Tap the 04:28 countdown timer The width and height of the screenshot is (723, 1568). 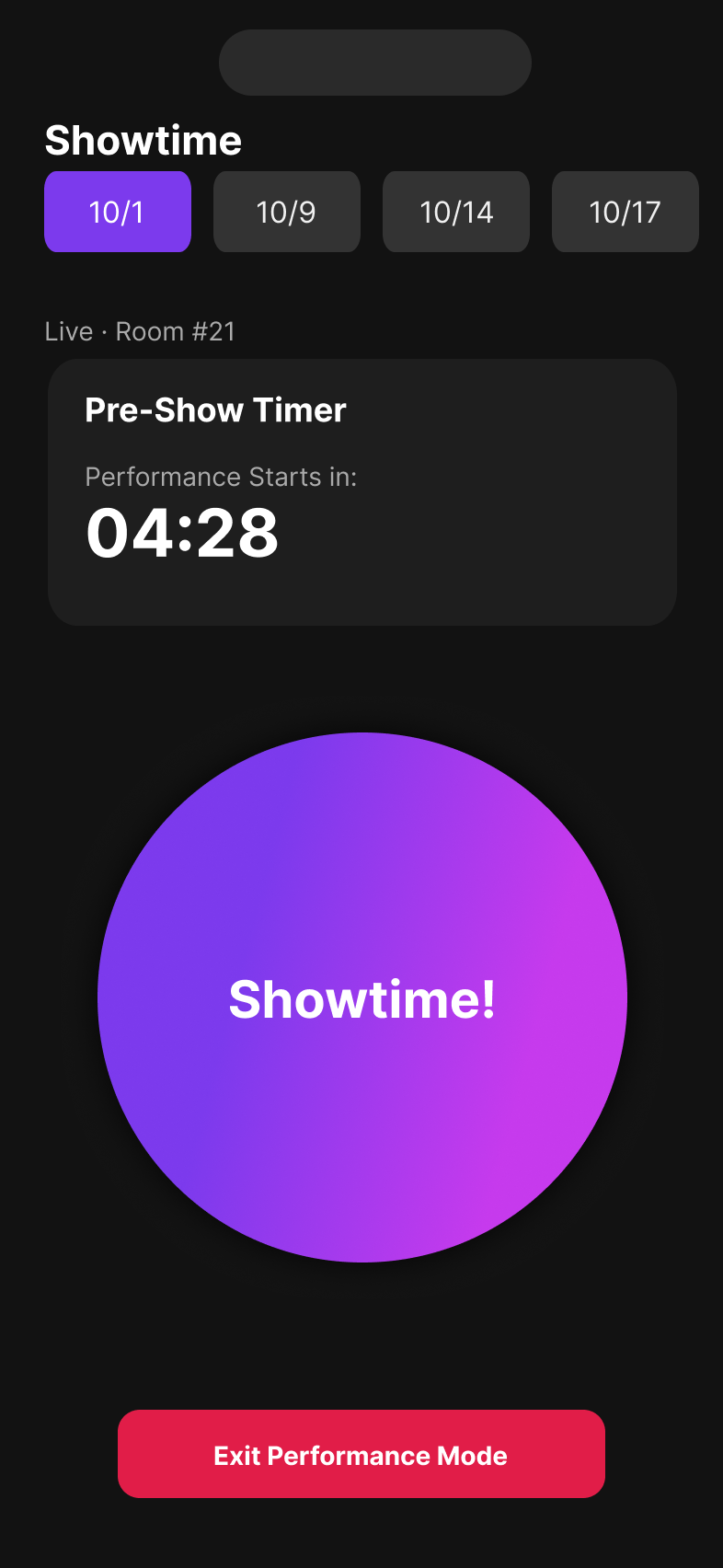[x=181, y=534]
